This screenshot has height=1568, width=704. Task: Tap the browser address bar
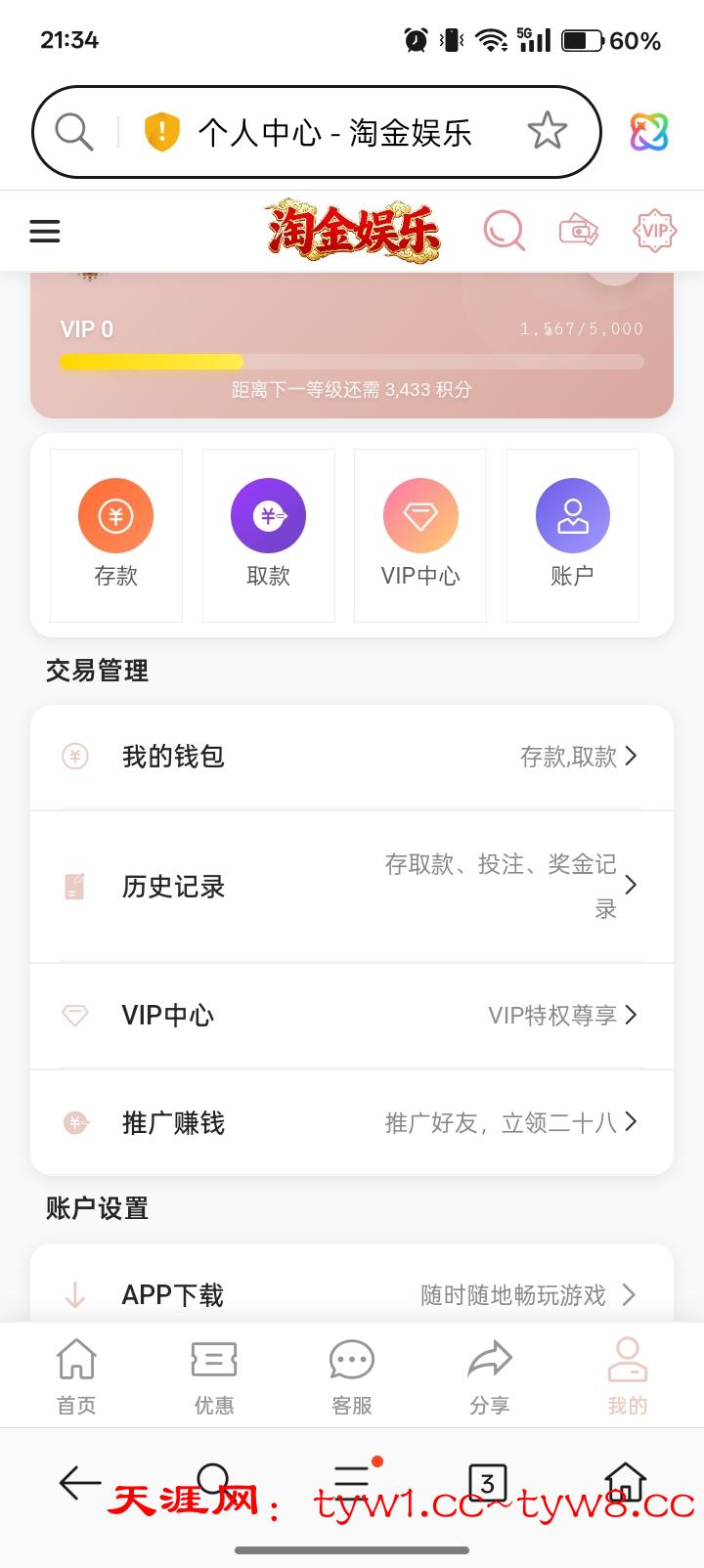coord(332,132)
